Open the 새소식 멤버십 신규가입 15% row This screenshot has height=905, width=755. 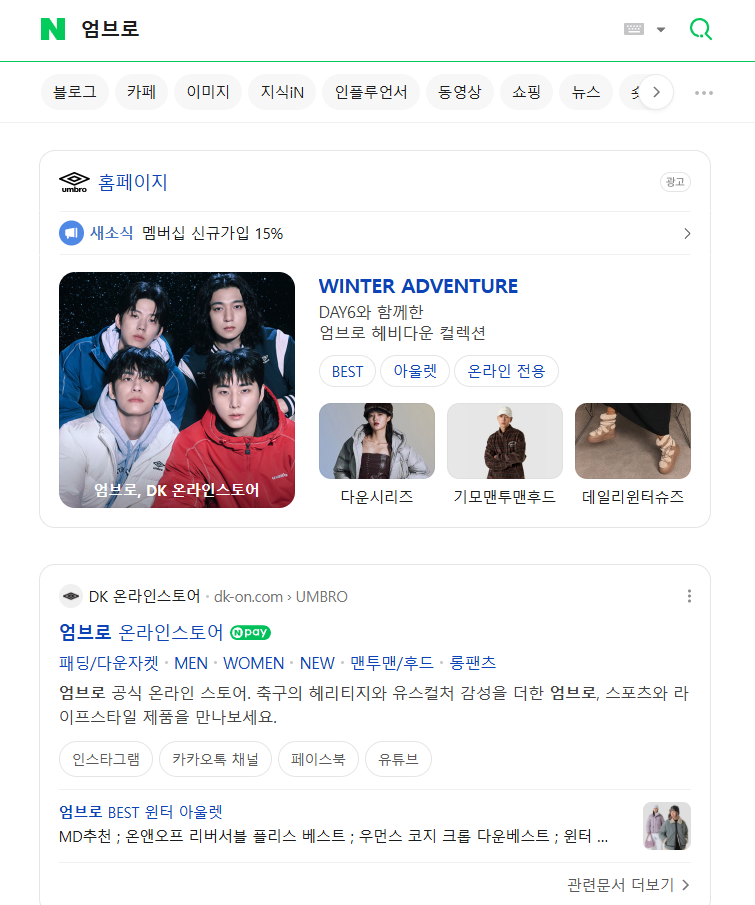pos(375,233)
